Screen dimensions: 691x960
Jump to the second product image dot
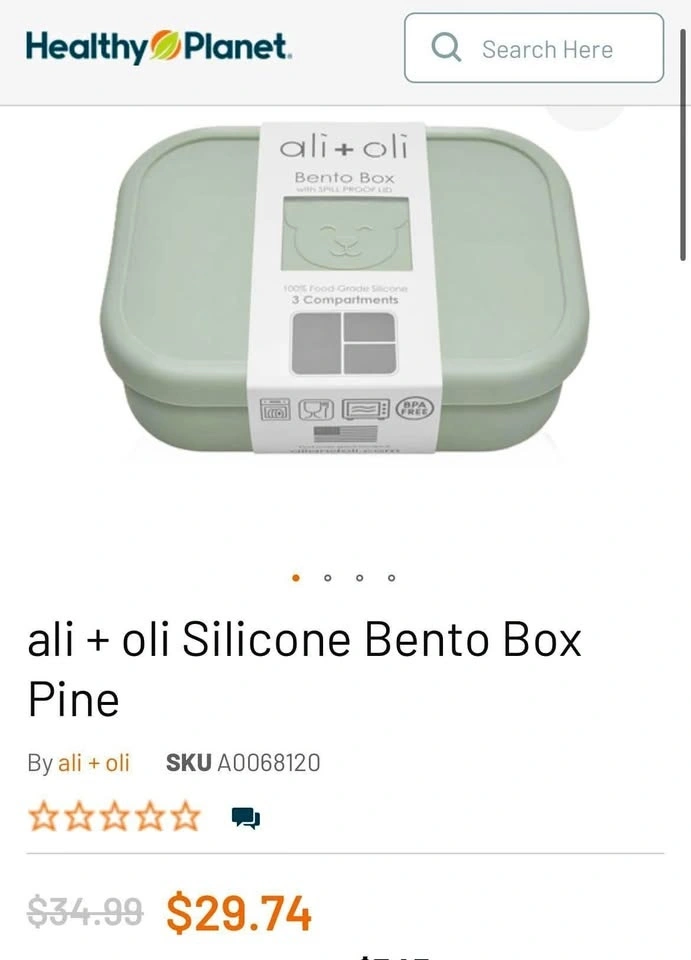pos(327,578)
